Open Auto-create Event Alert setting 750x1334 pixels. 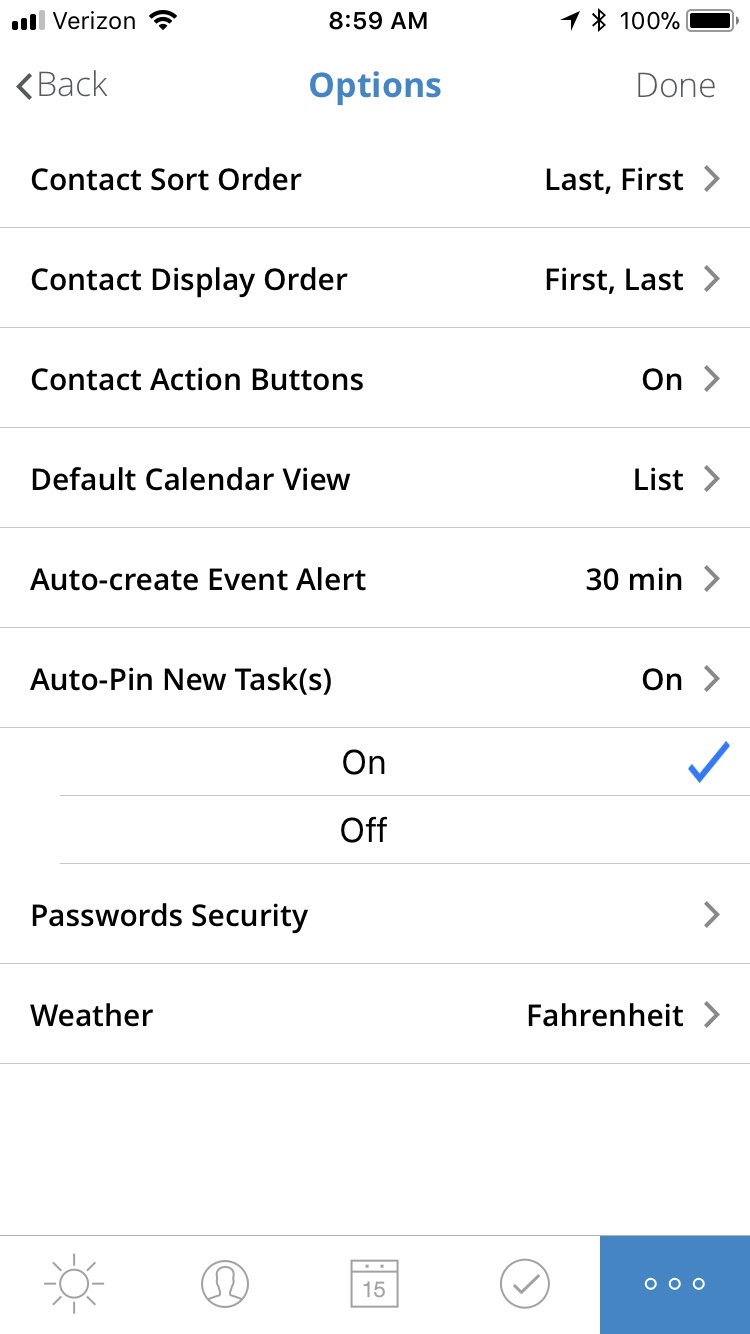[x=375, y=579]
